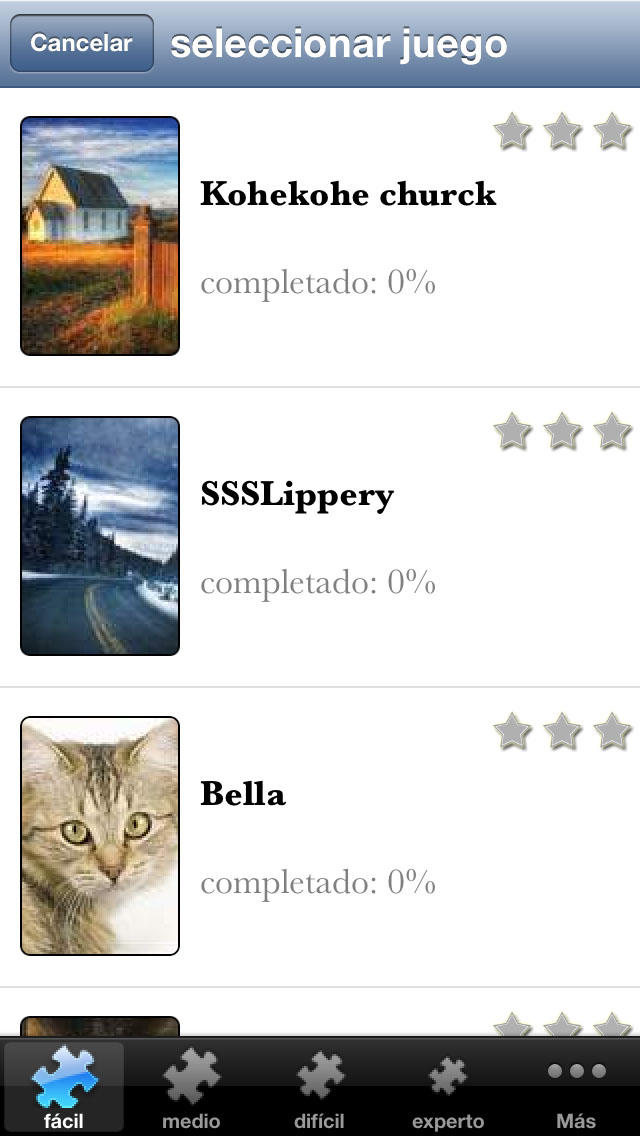The image size is (640, 1136).
Task: Choose the Bella cat puzzle
Action: click(320, 837)
